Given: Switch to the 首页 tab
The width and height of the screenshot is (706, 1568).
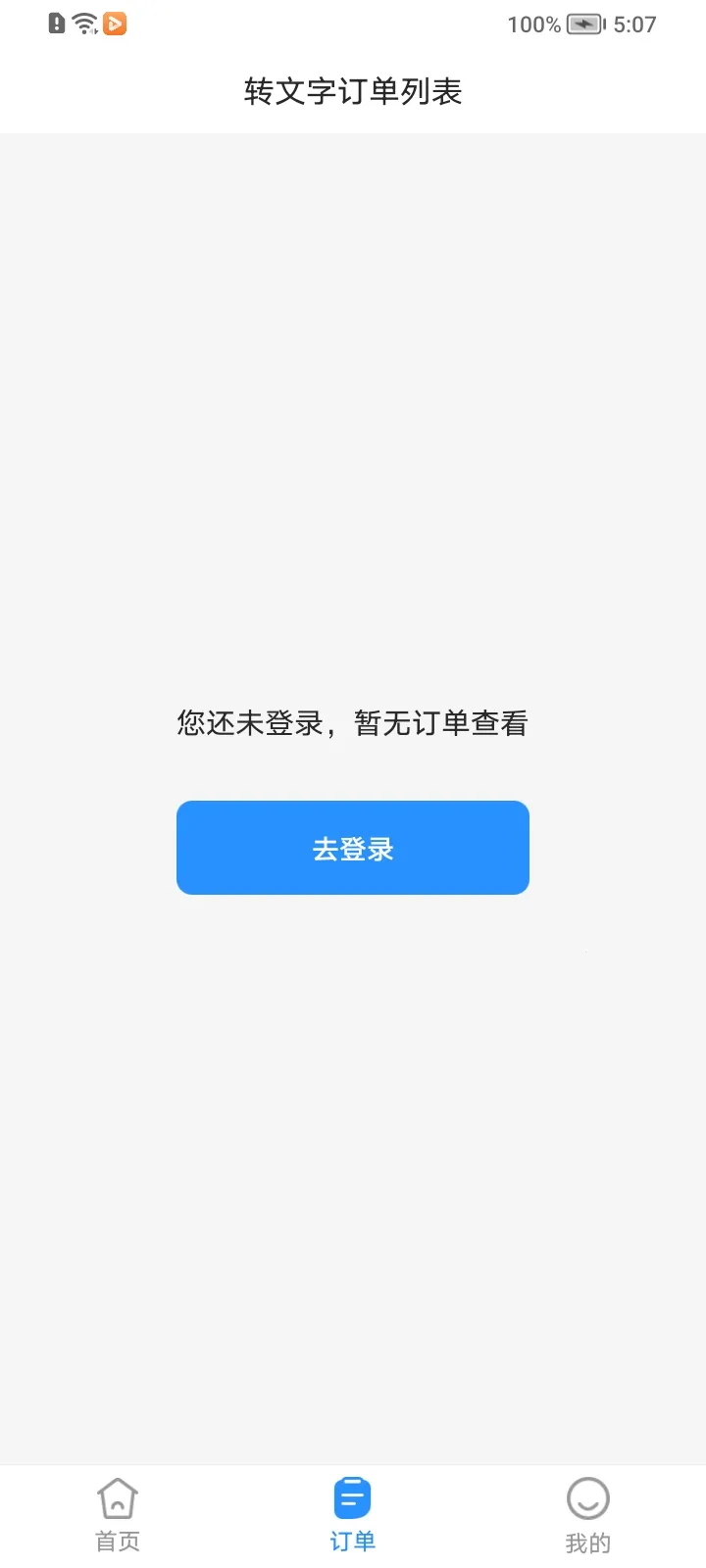Looking at the screenshot, I should point(118,1514).
